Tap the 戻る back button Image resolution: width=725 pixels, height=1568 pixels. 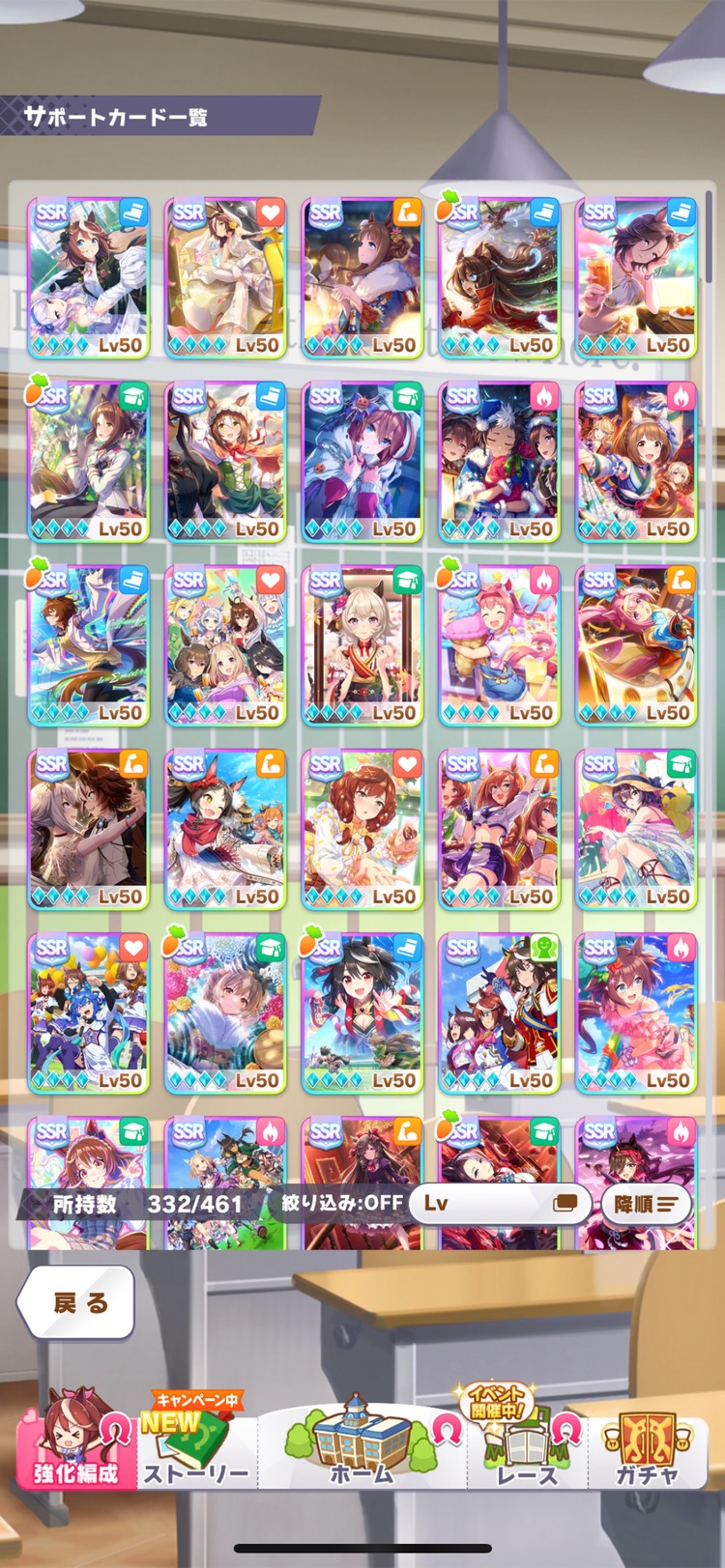tap(75, 1302)
